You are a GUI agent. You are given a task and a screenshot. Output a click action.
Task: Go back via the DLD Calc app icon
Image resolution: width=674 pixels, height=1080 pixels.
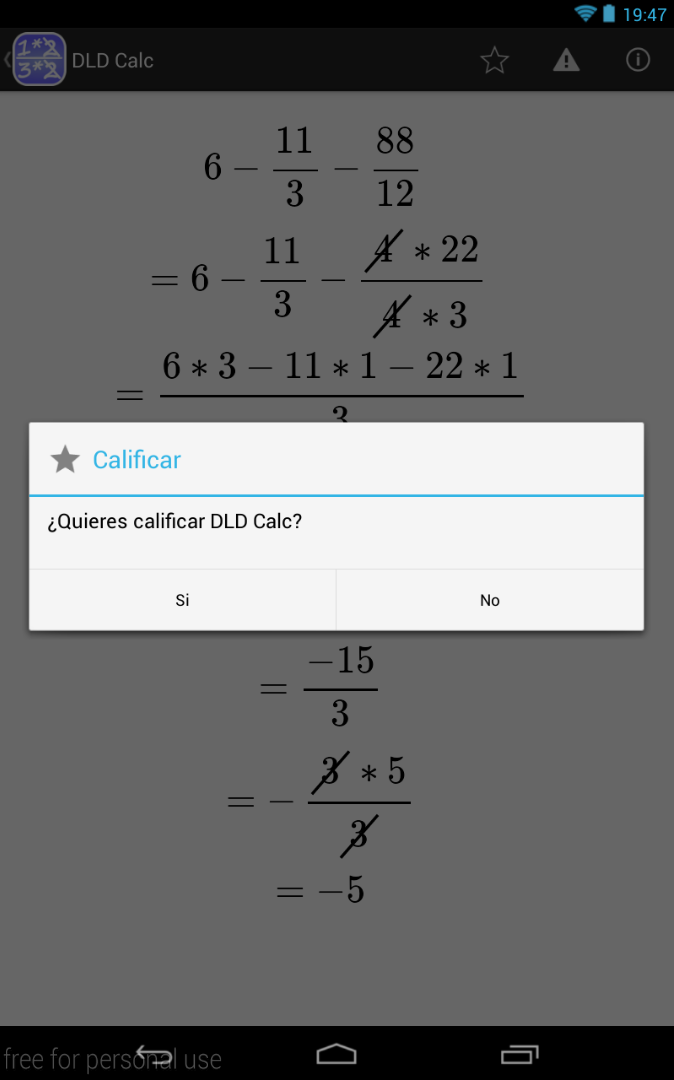[38, 60]
